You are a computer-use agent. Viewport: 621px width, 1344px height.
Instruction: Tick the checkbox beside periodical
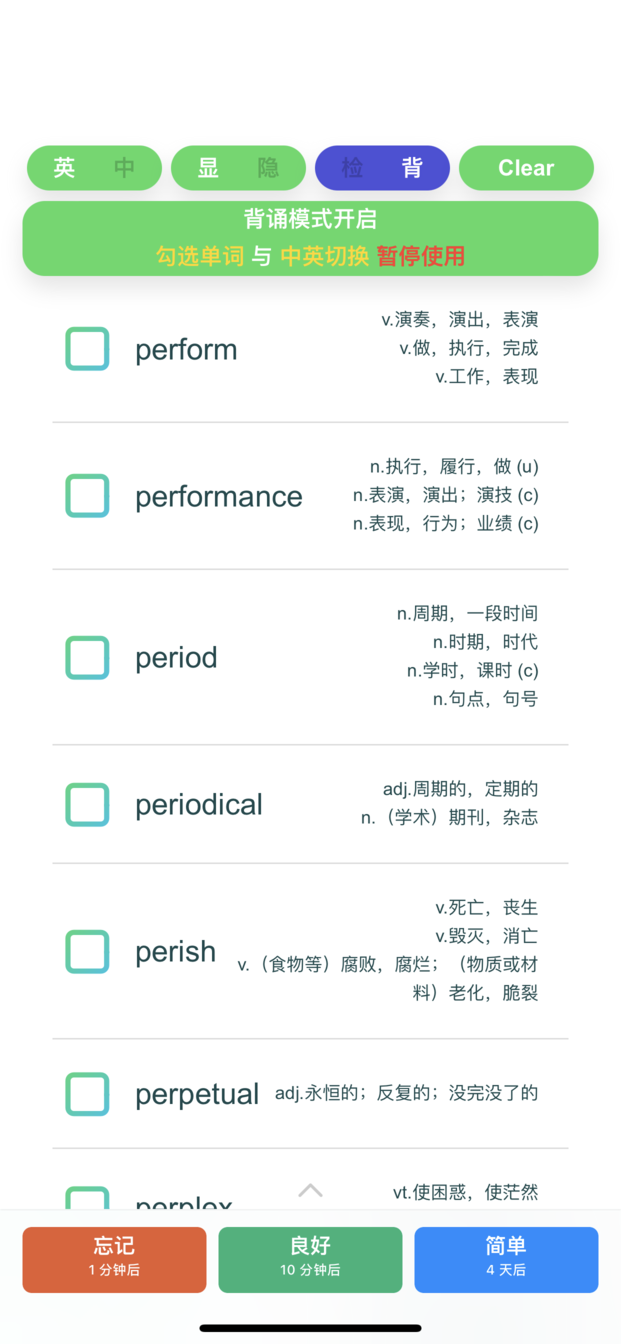pos(88,804)
